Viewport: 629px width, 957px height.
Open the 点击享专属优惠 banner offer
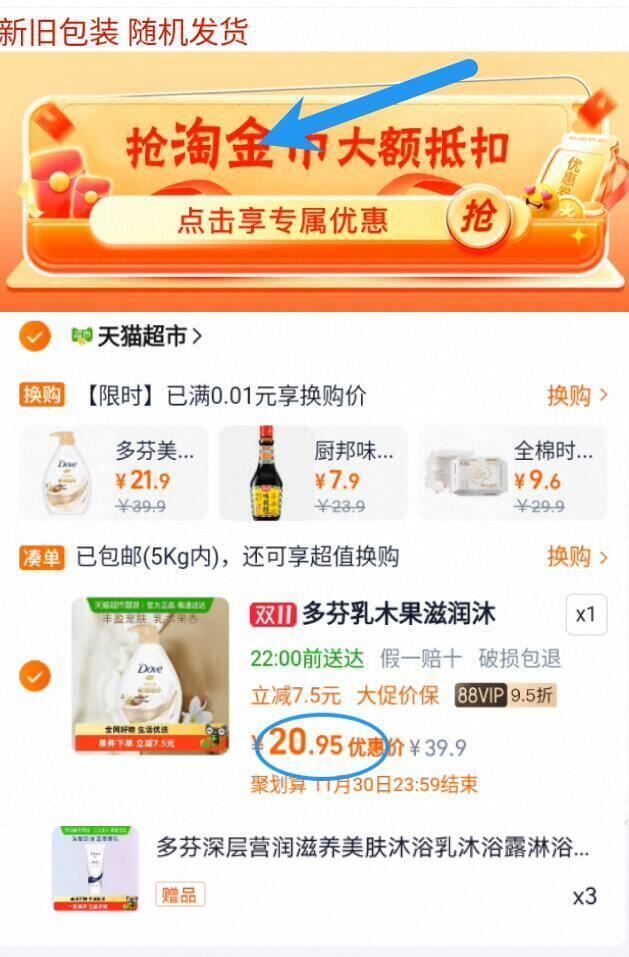coord(282,219)
